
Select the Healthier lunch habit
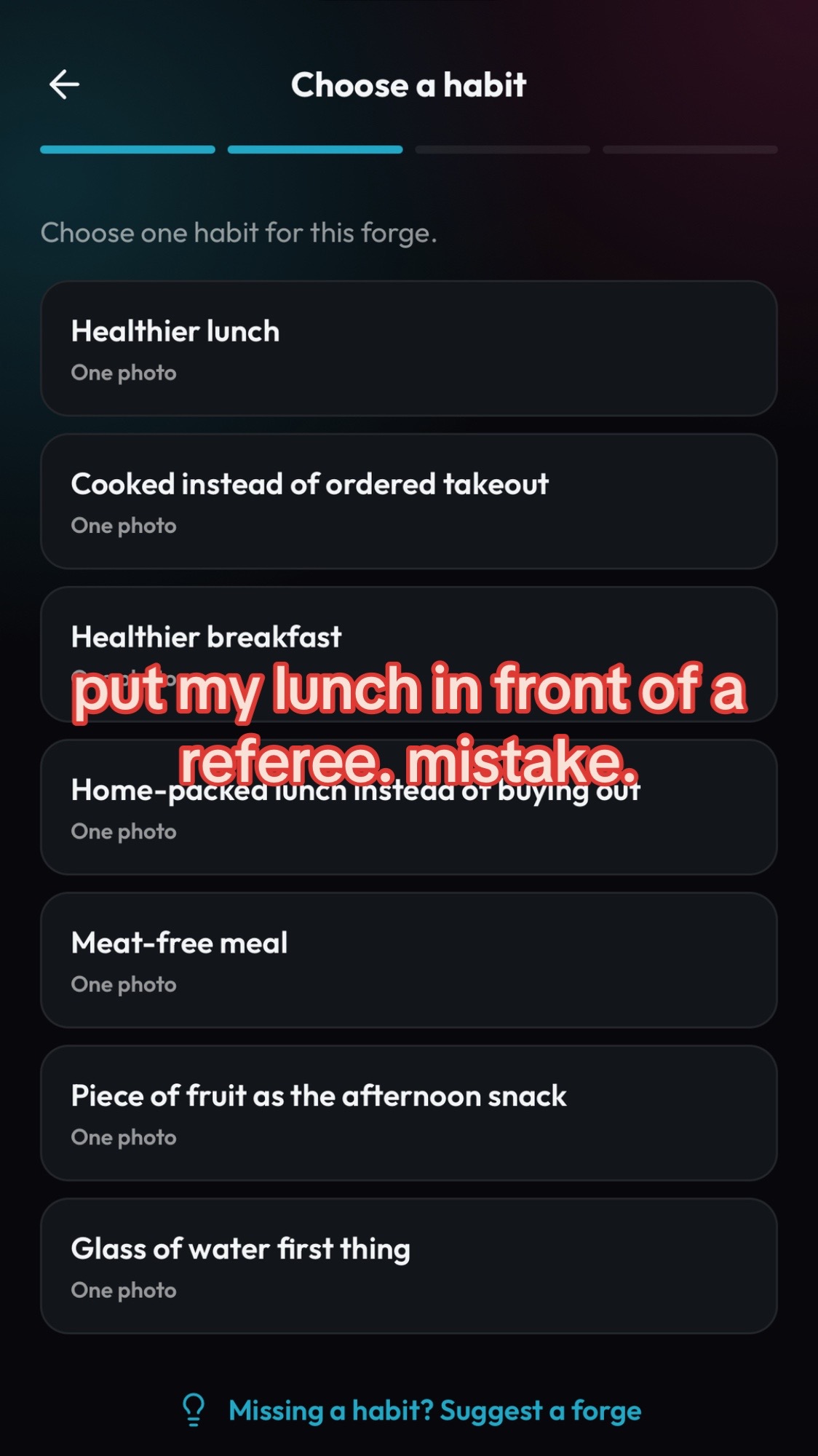(409, 349)
